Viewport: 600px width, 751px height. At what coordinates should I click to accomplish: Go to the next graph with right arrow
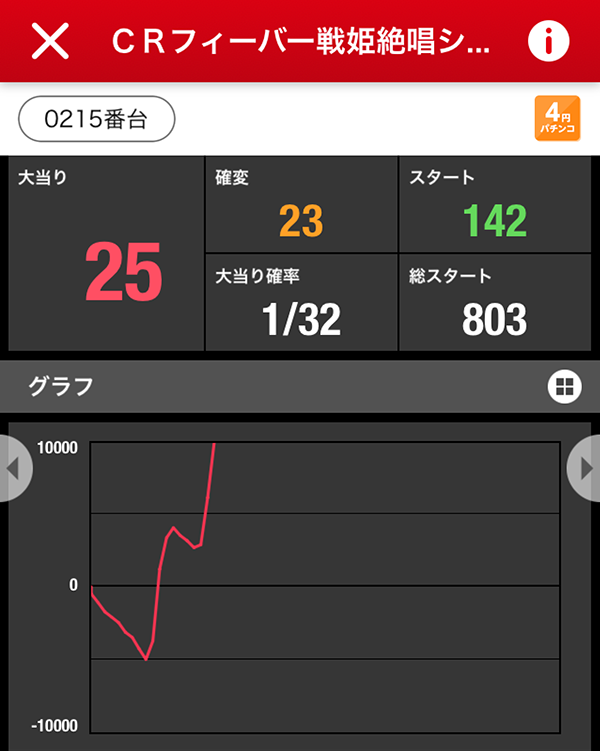tap(584, 468)
